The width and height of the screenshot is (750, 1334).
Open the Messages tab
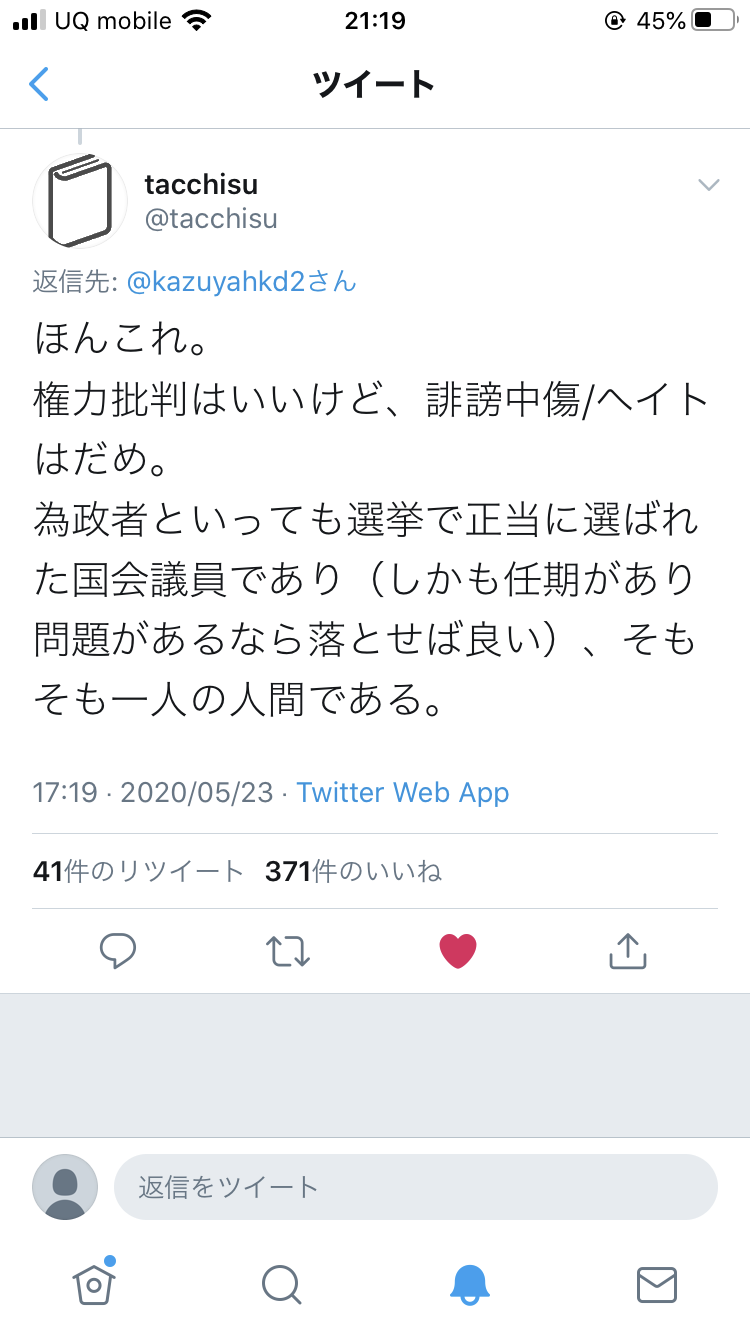point(657,1284)
